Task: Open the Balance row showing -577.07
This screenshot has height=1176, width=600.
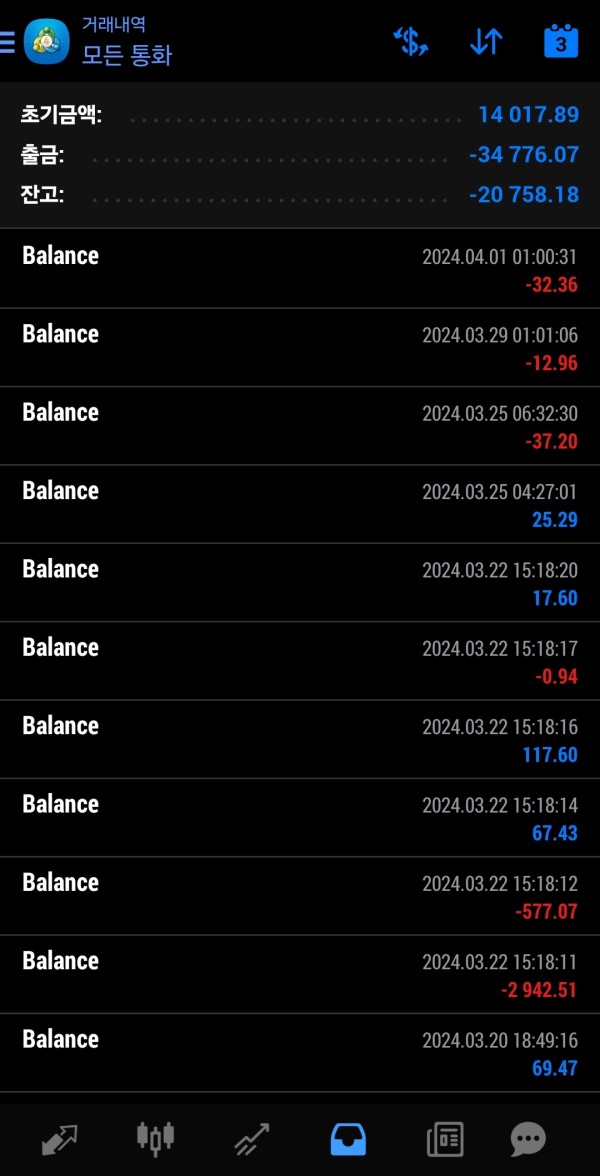Action: click(x=300, y=896)
